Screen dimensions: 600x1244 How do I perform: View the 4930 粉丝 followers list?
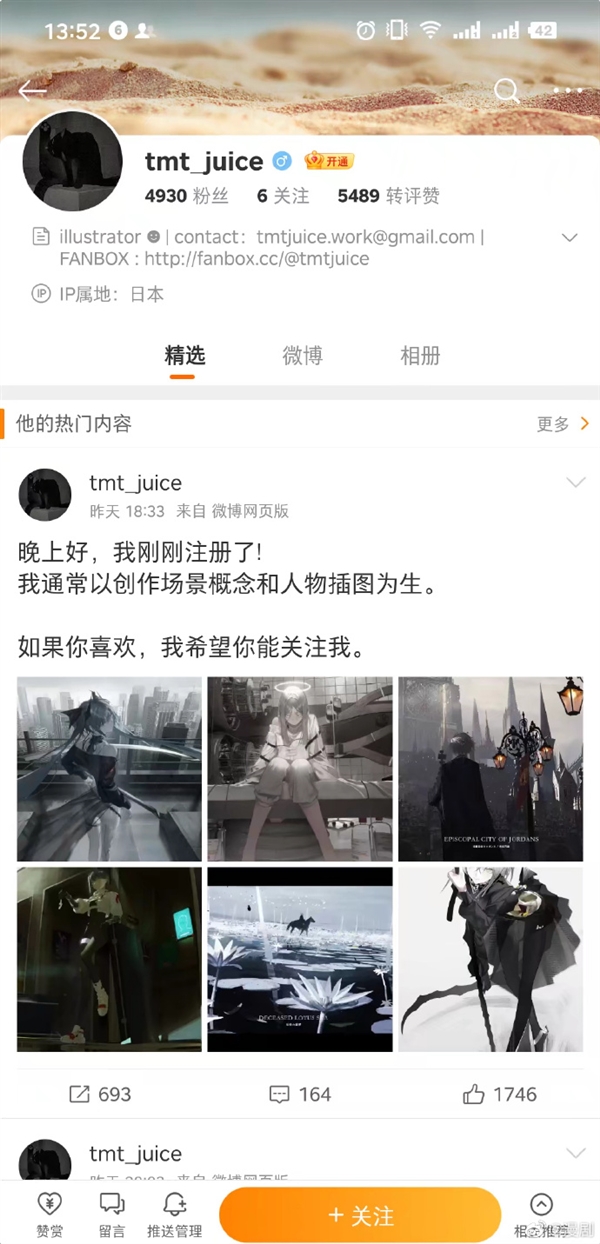187,196
